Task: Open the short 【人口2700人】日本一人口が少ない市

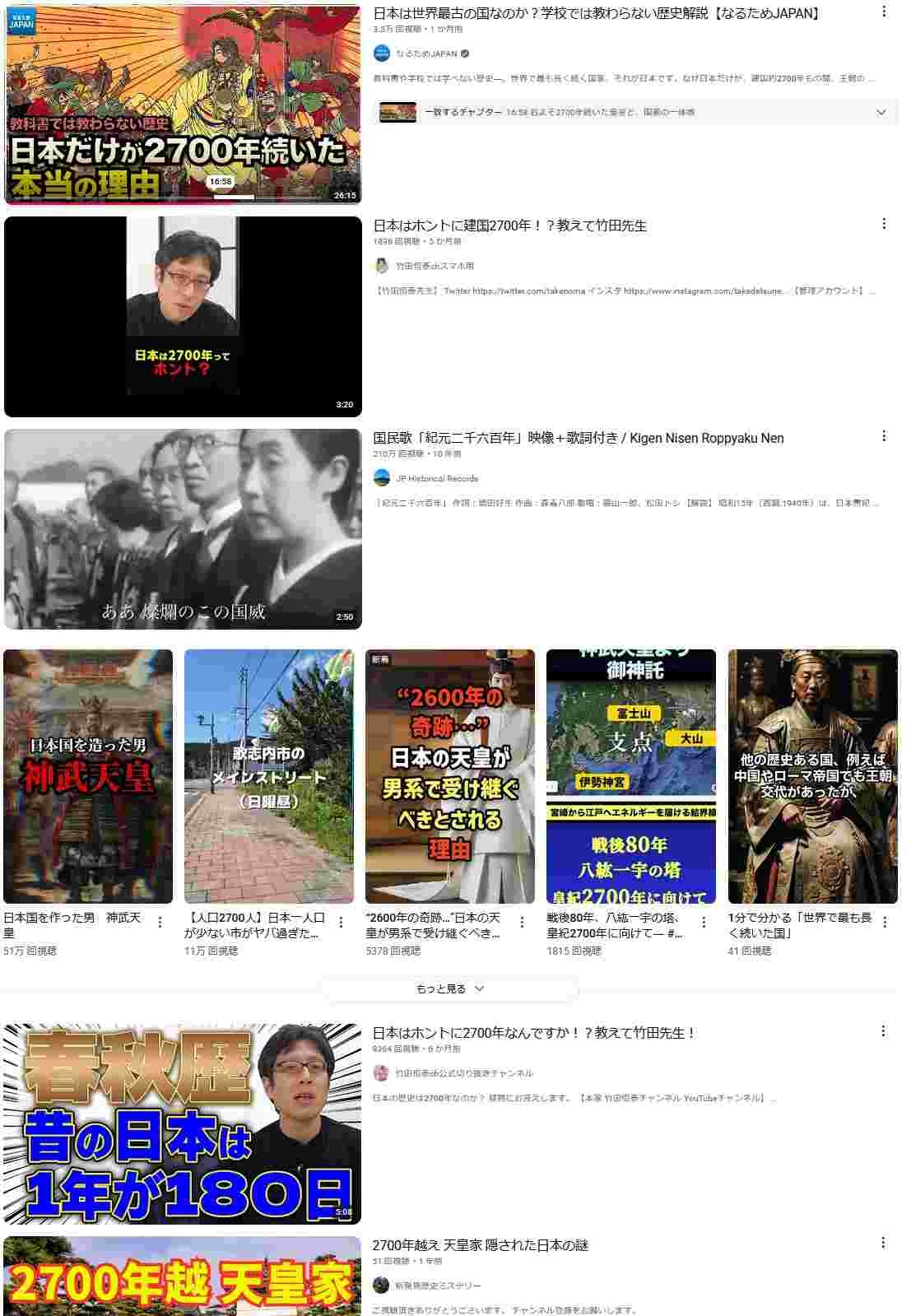Action: 269,776
